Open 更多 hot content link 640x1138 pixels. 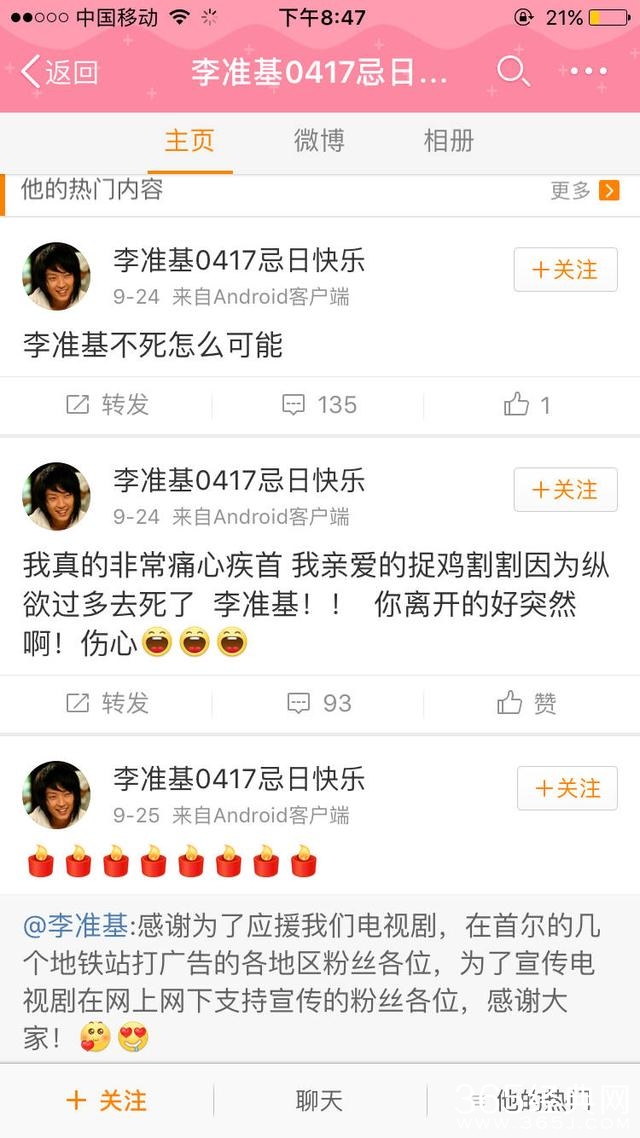585,191
